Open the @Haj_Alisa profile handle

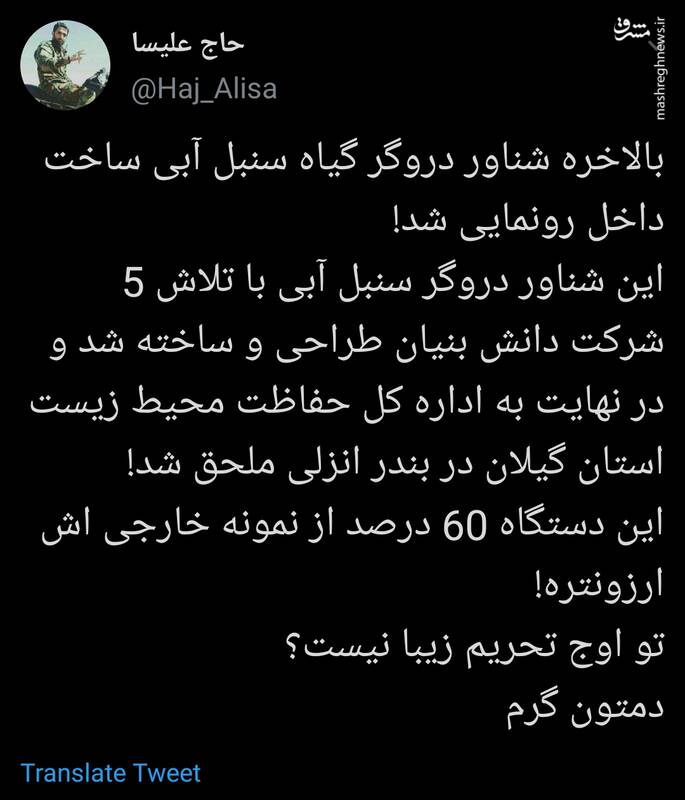[x=204, y=89]
